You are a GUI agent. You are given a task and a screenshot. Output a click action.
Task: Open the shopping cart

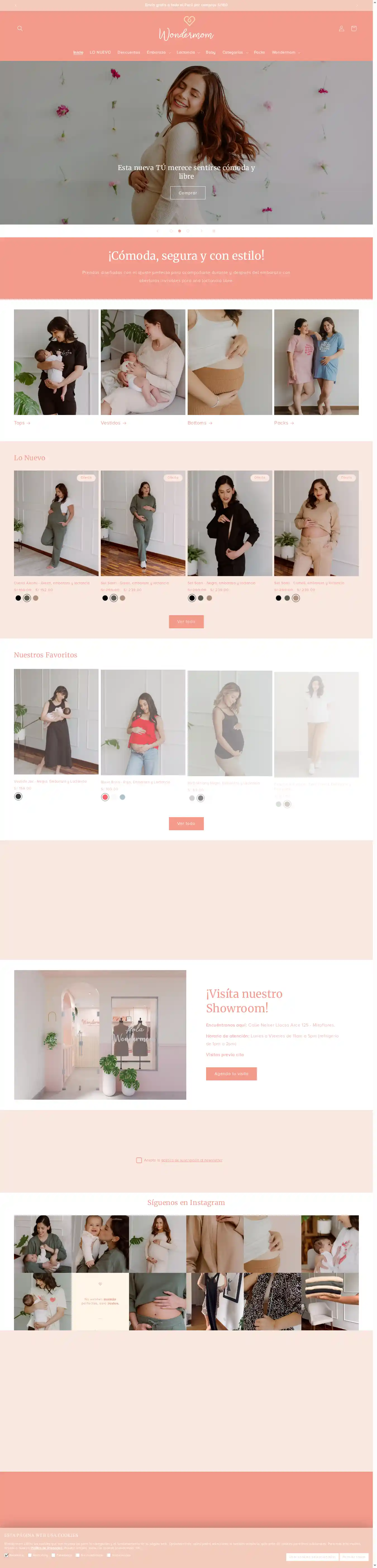point(354,28)
